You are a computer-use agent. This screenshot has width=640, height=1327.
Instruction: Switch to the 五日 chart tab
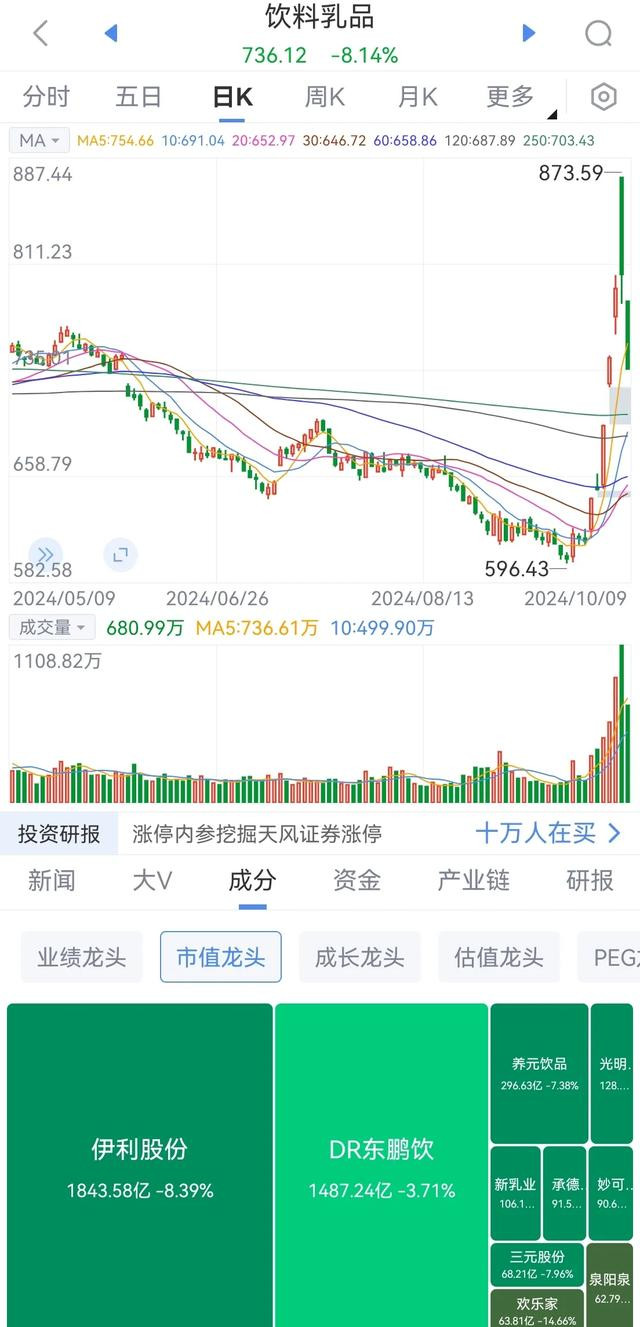[139, 97]
